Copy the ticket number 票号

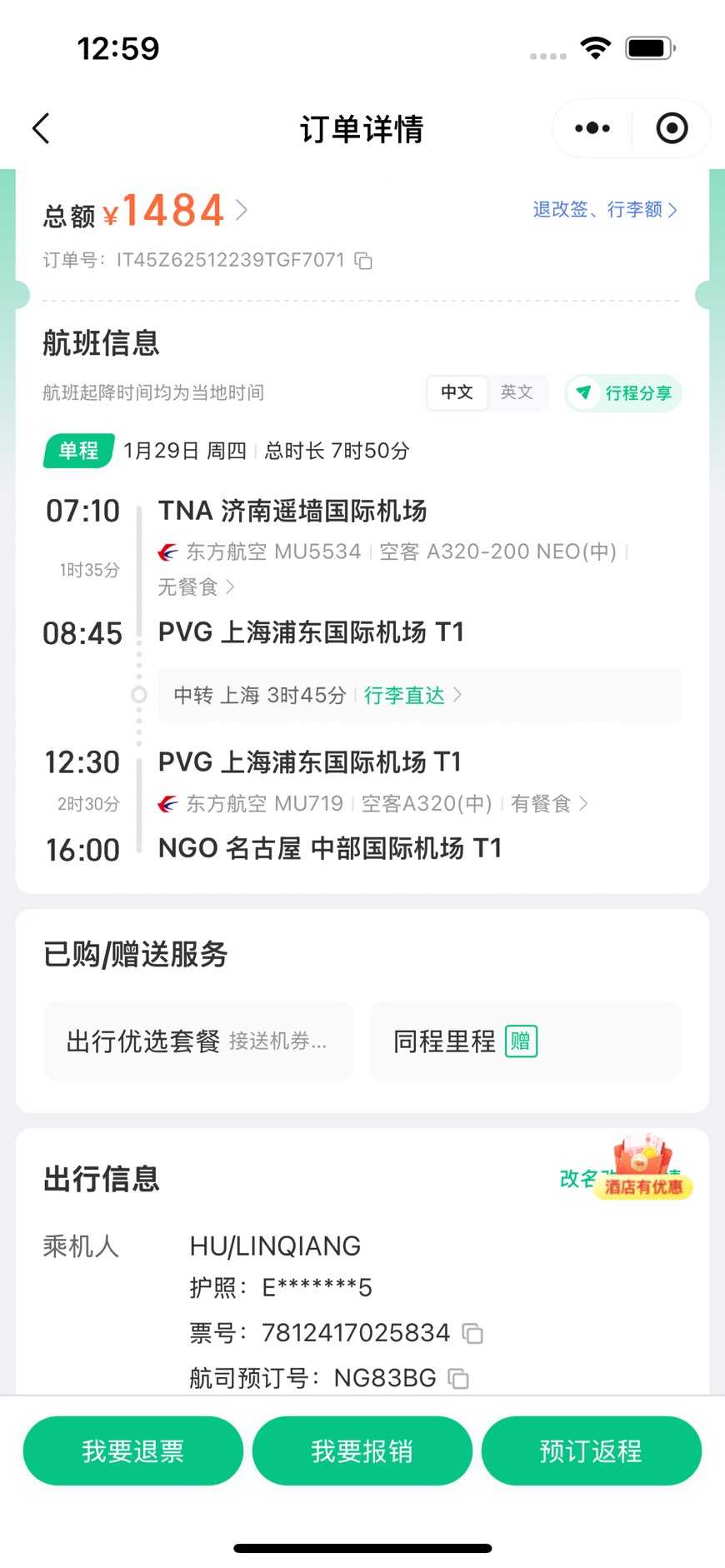tap(472, 1333)
